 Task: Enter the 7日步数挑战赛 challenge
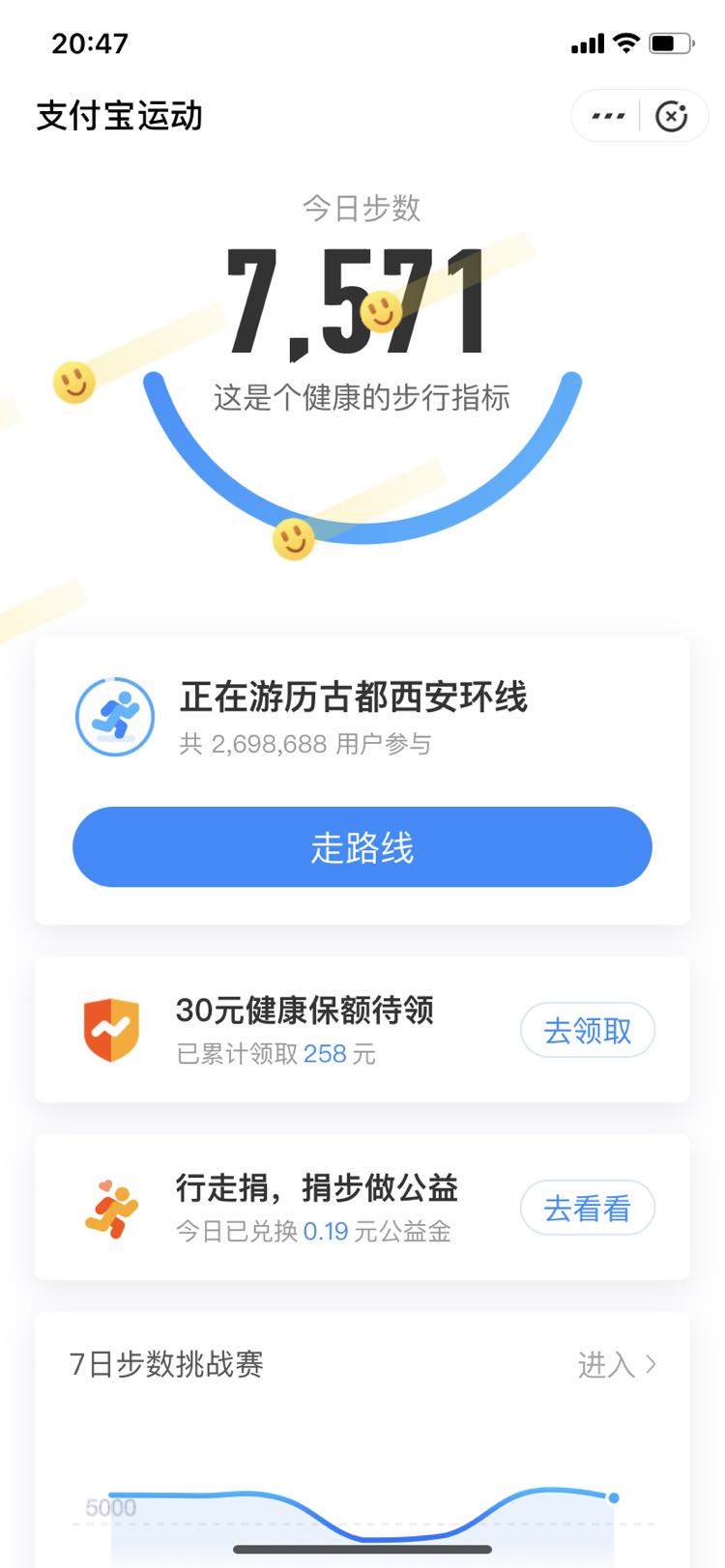pyautogui.click(x=617, y=1364)
